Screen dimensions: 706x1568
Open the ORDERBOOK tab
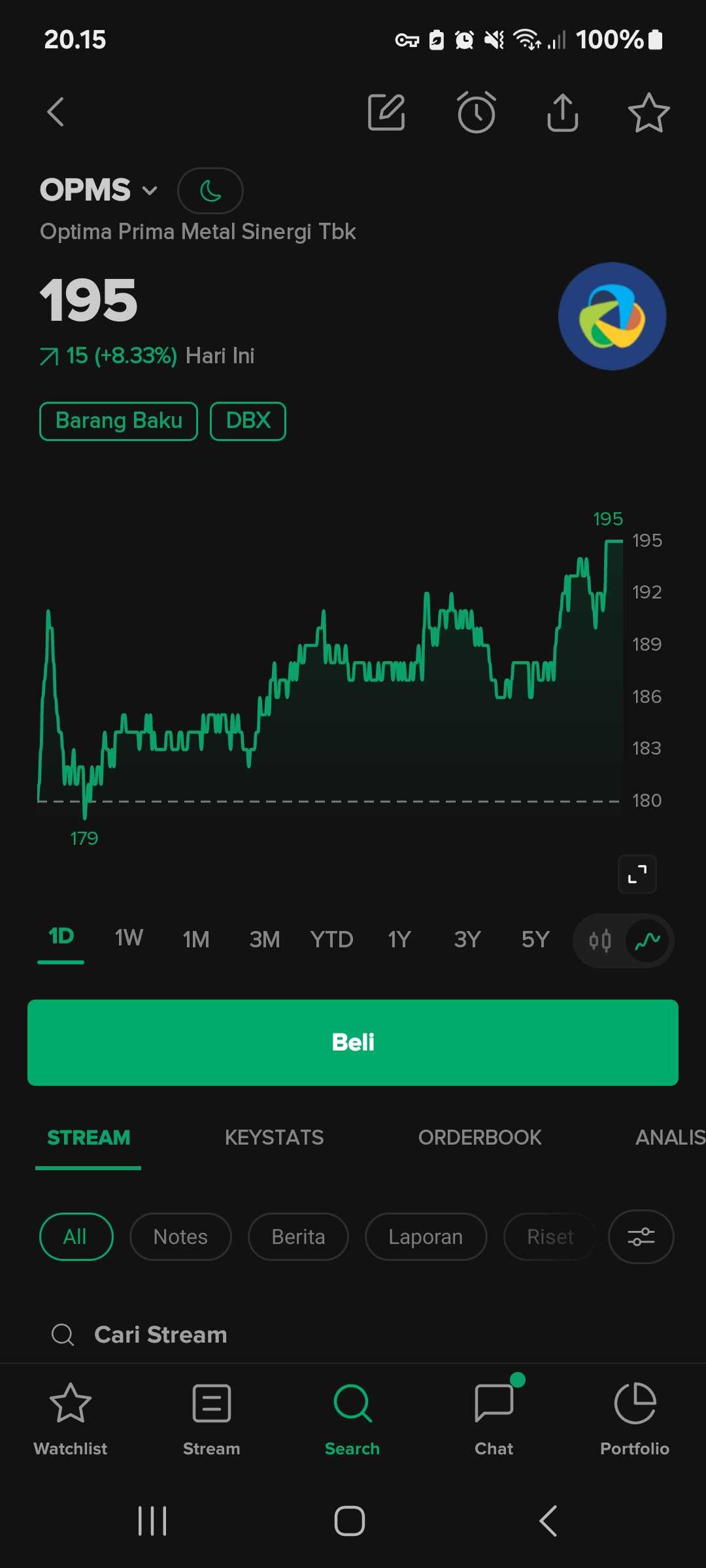click(480, 1137)
